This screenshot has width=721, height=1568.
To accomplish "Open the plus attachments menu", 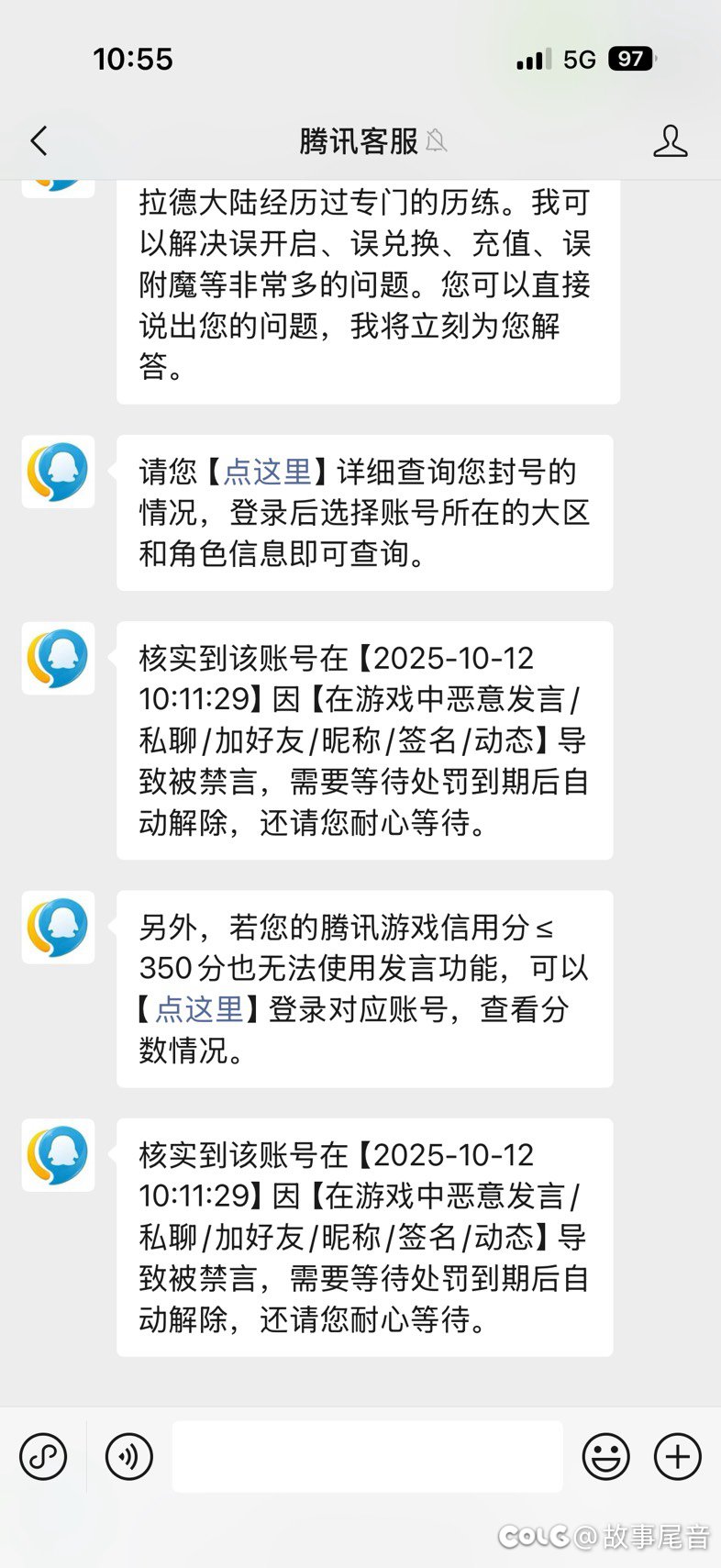I will 678,1456.
